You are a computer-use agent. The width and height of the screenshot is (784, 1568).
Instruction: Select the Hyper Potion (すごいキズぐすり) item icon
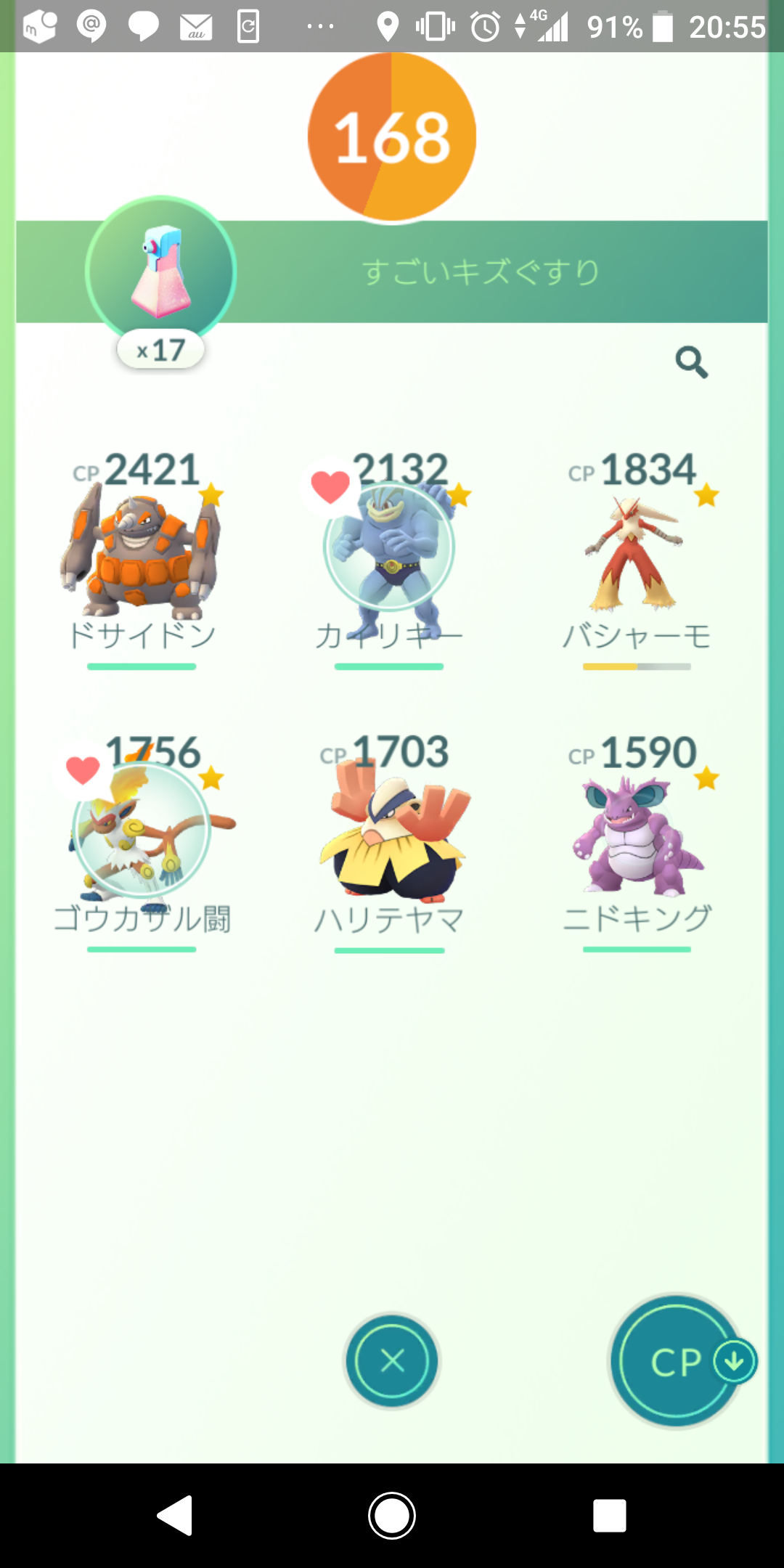pos(160,271)
